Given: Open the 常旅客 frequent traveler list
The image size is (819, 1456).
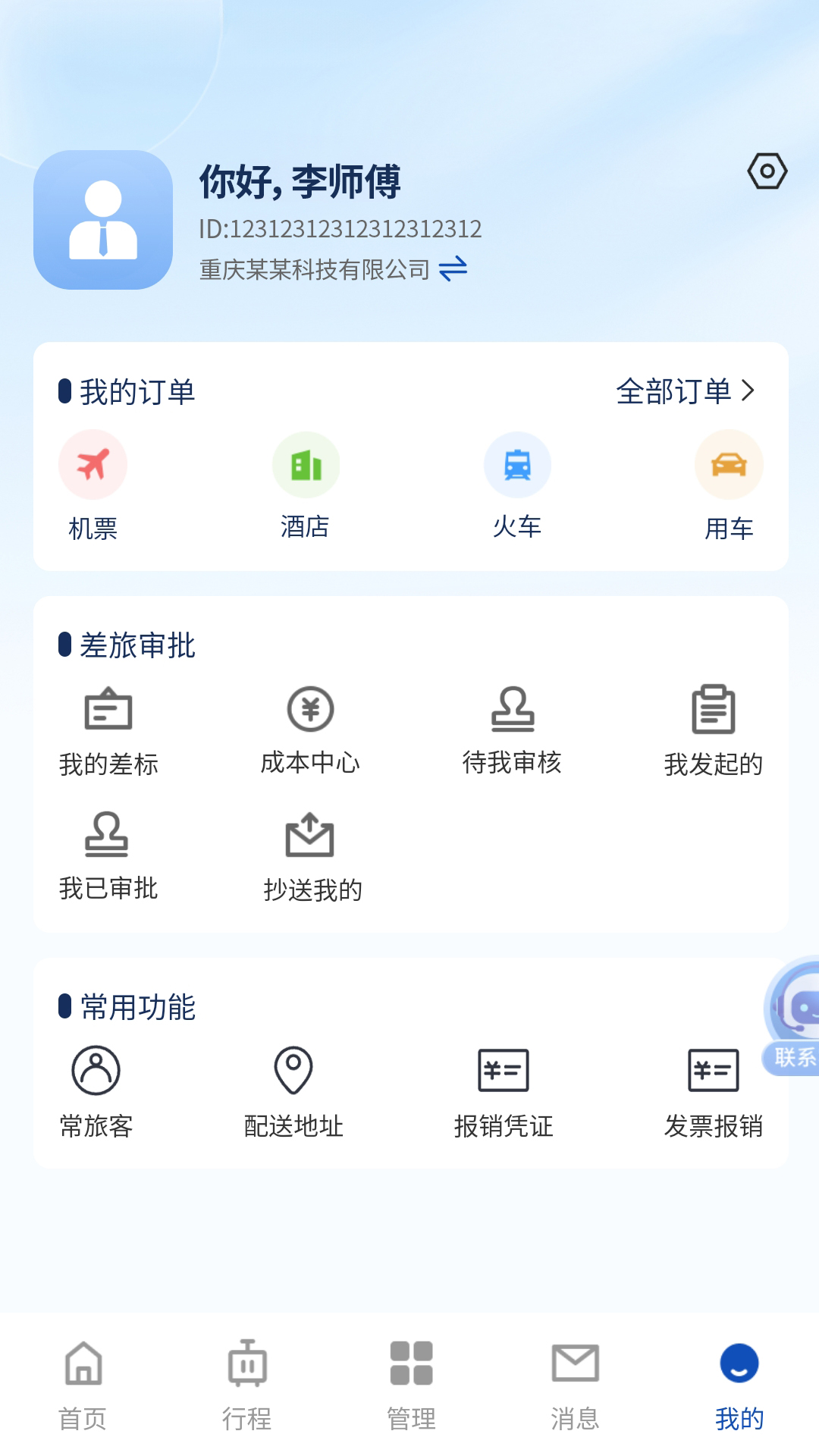Looking at the screenshot, I should click(x=96, y=1068).
